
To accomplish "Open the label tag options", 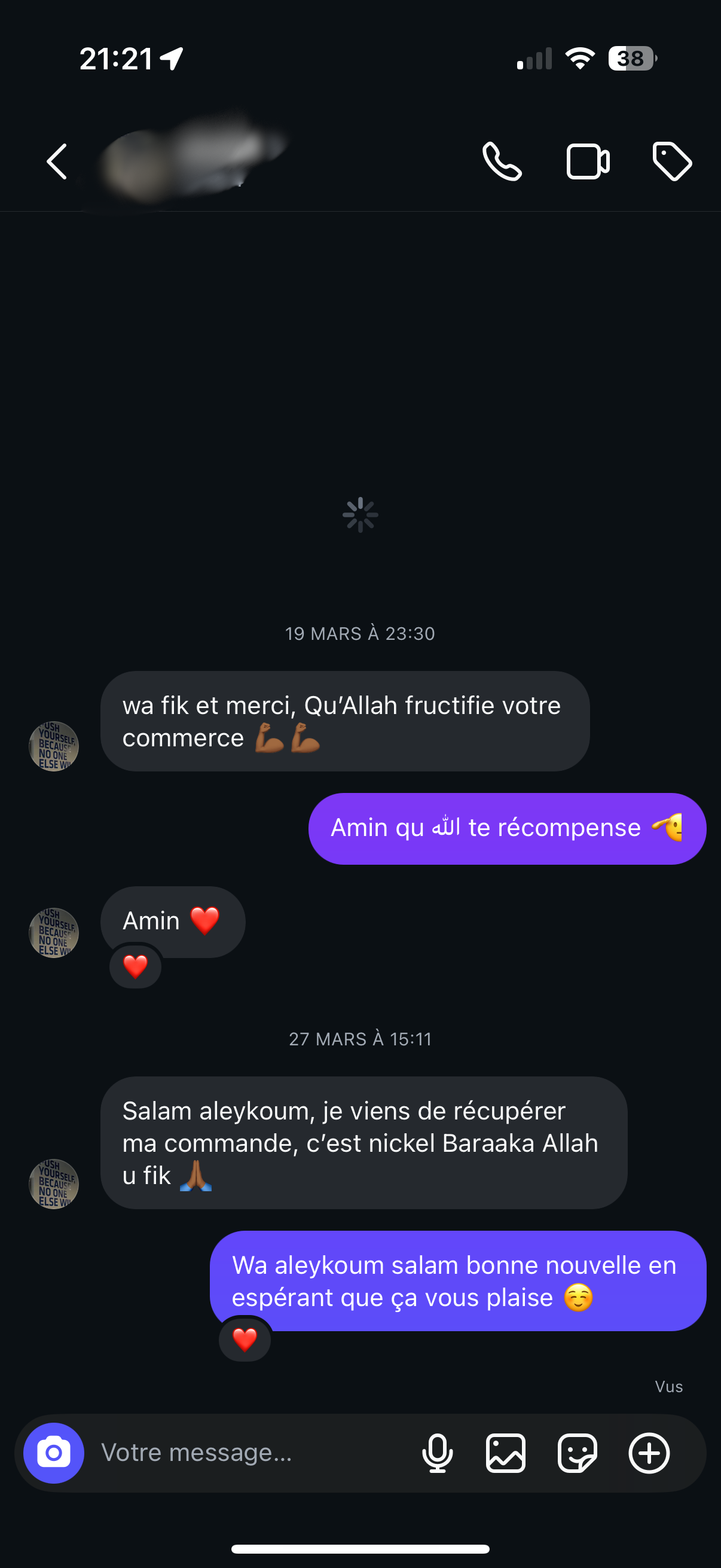I will pyautogui.click(x=672, y=162).
